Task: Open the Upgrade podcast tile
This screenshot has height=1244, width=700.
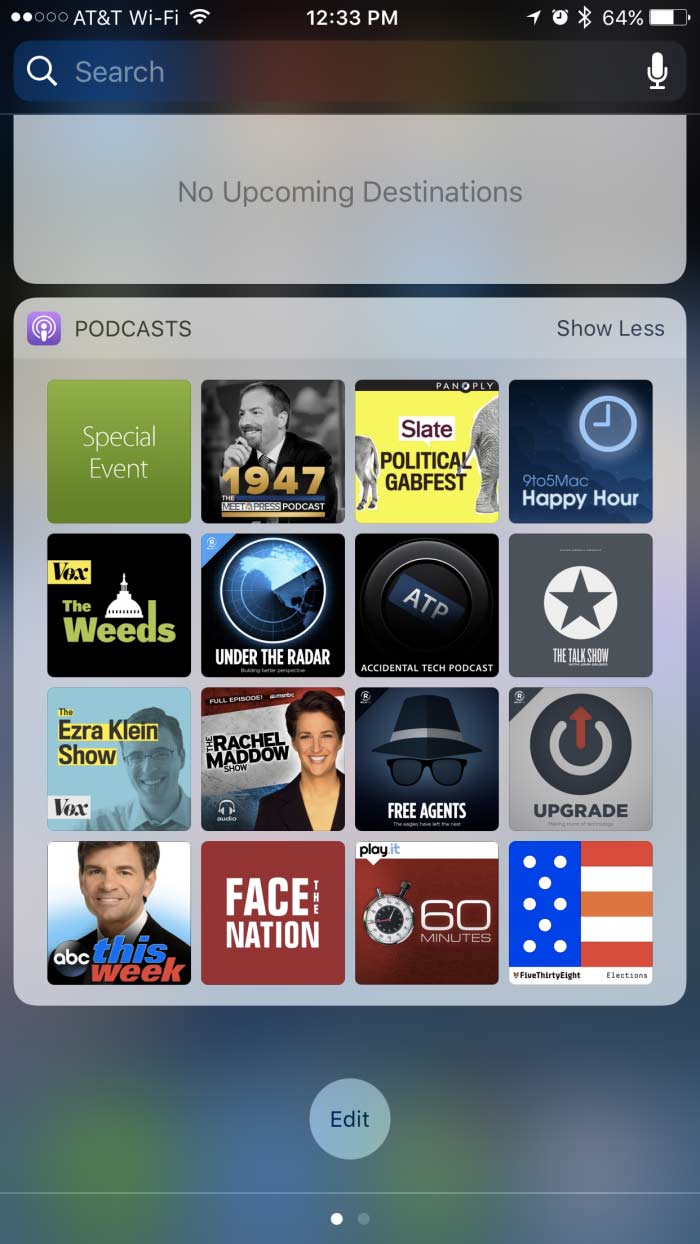Action: (x=581, y=759)
